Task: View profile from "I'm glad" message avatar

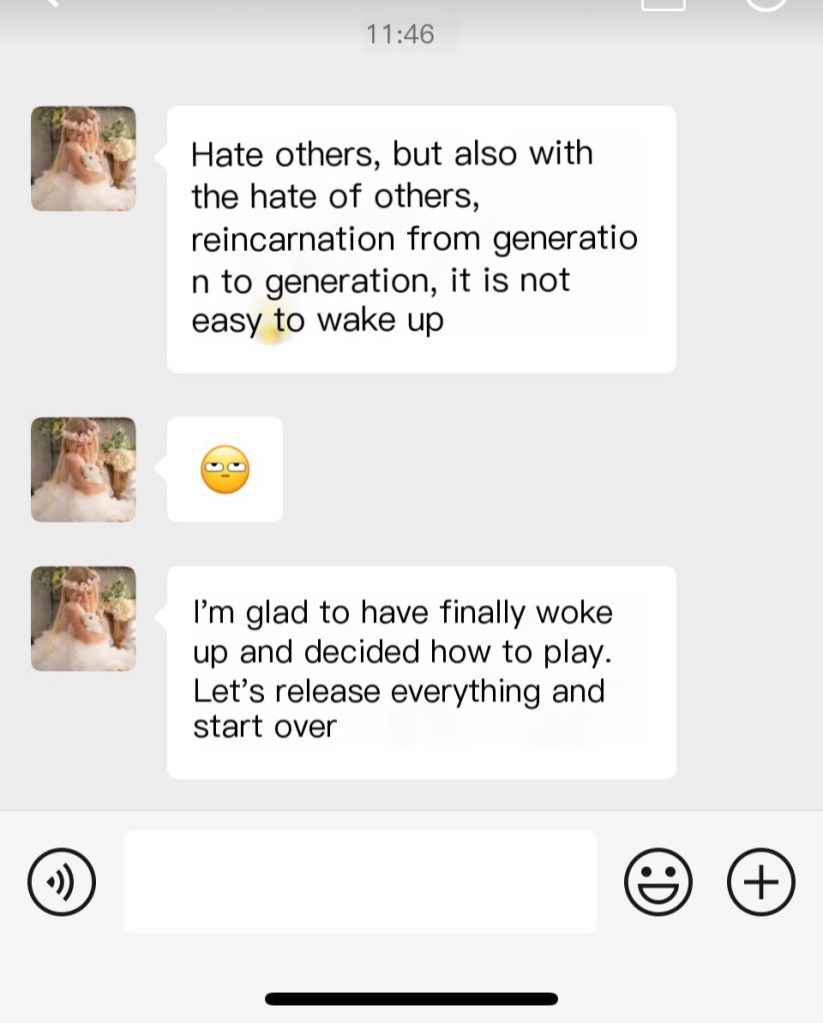Action: (x=83, y=618)
